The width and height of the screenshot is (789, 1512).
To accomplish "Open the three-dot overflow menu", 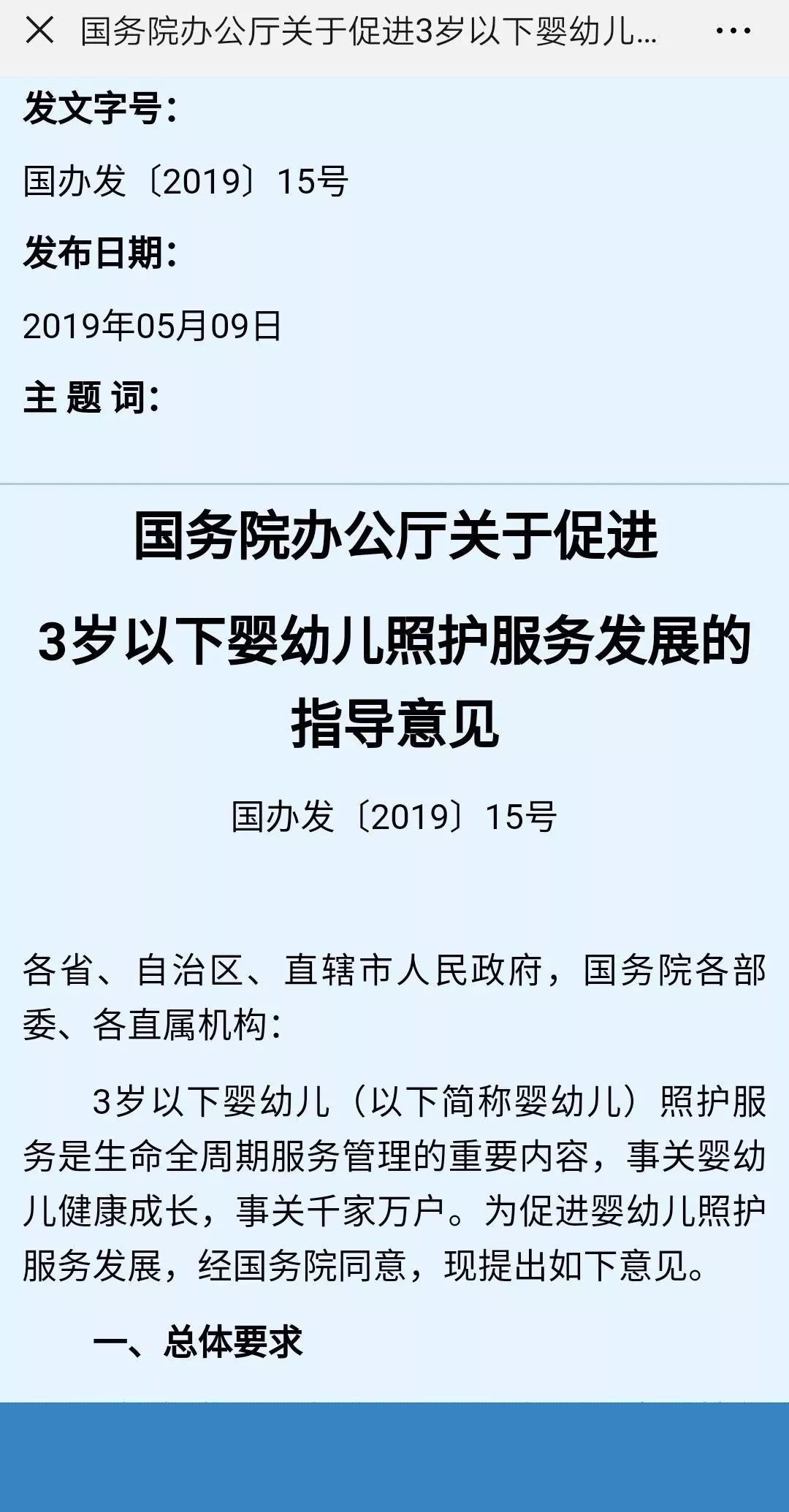I will pos(733,31).
